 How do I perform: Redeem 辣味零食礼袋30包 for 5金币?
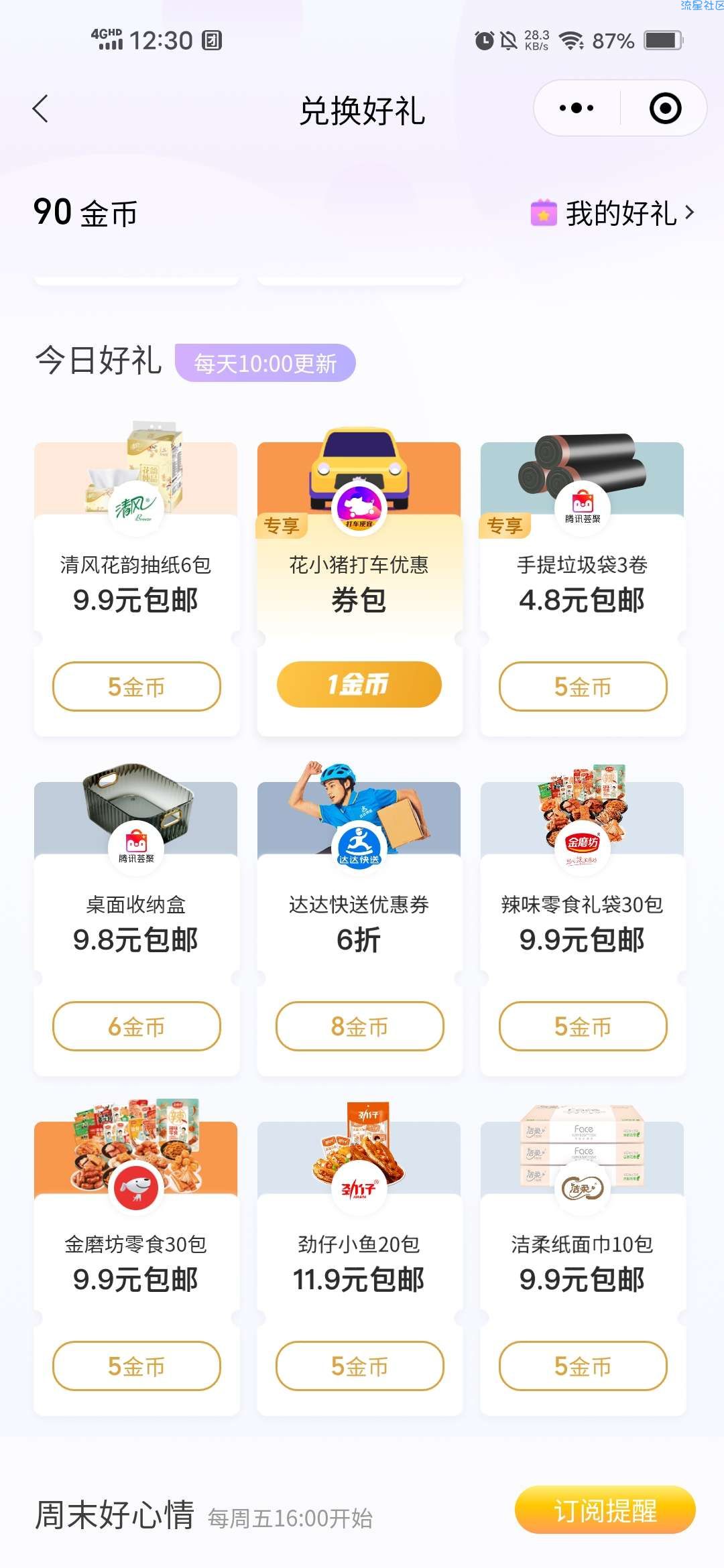[583, 1026]
